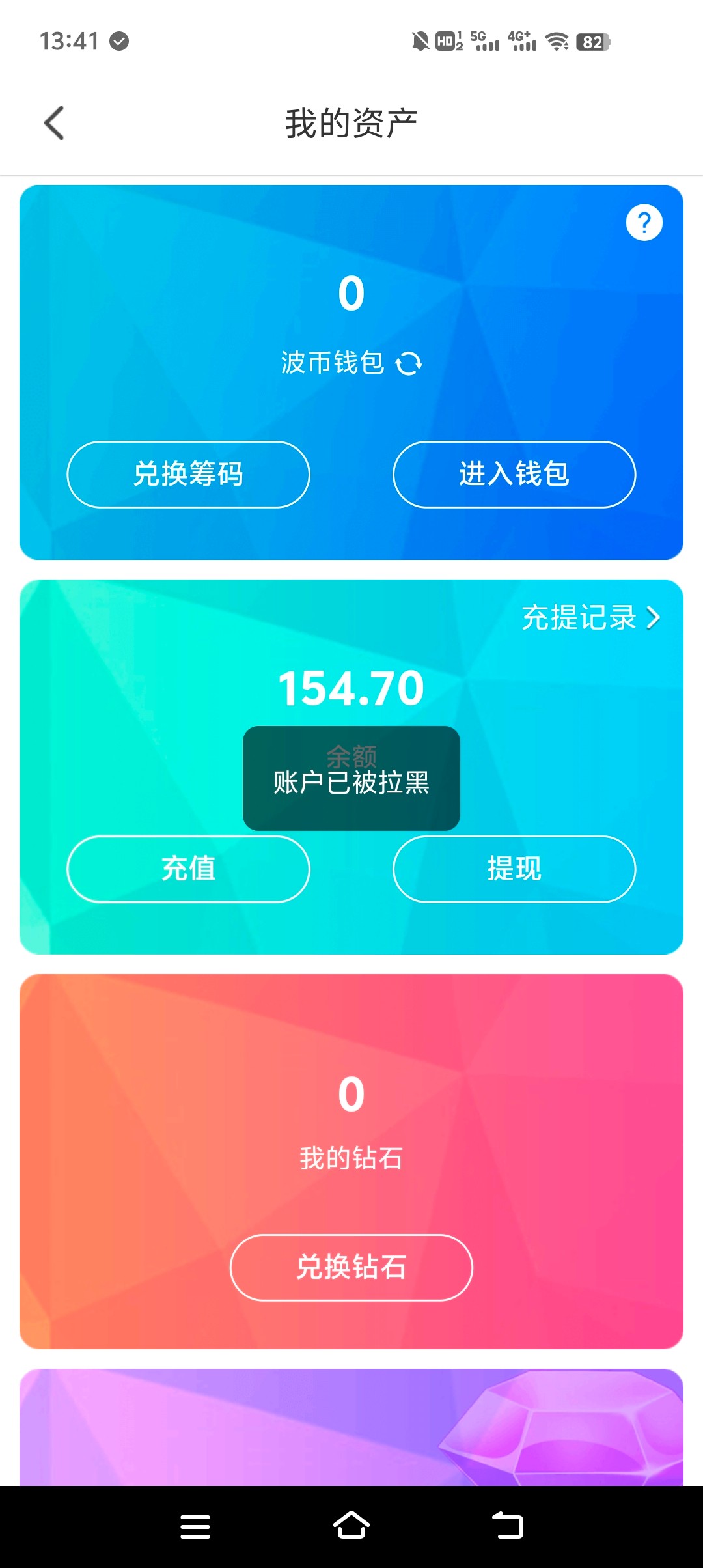The height and width of the screenshot is (1568, 703).
Task: Tap the 兑换筹码 button
Action: (x=188, y=474)
